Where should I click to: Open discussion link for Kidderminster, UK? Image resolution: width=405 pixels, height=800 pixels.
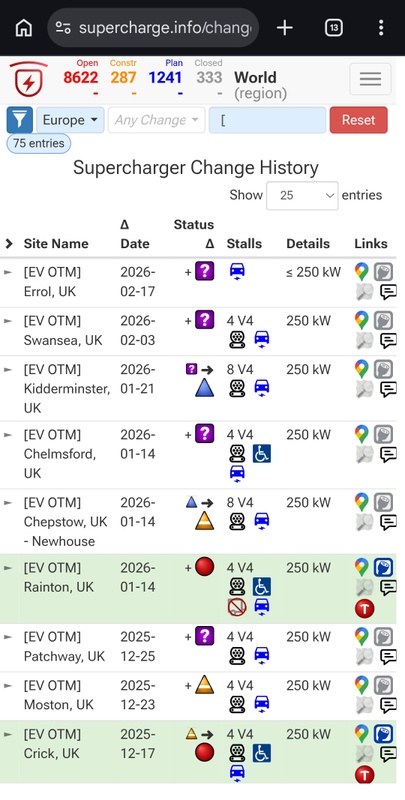(389, 389)
